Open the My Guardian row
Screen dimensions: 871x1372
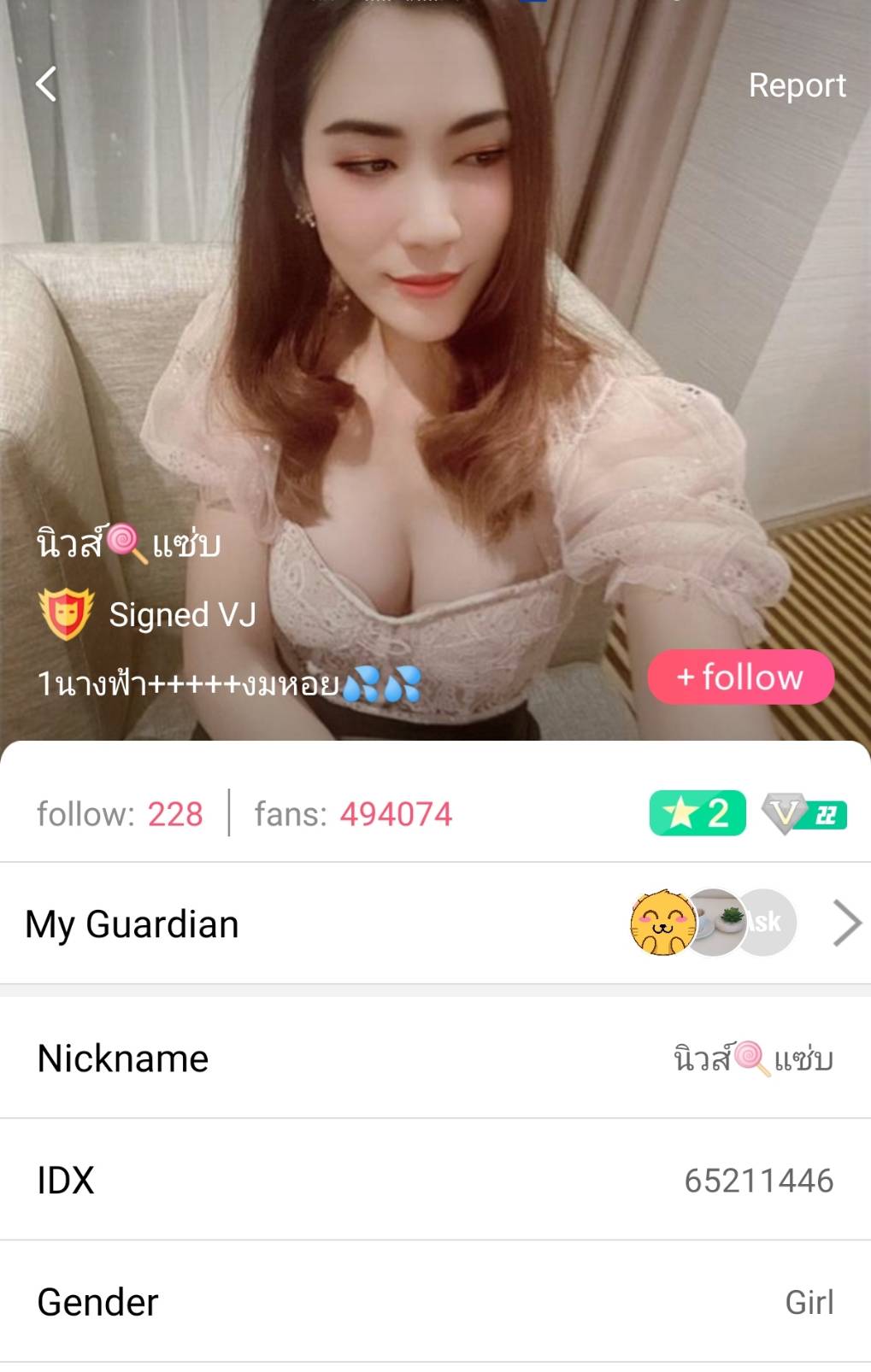coord(435,923)
